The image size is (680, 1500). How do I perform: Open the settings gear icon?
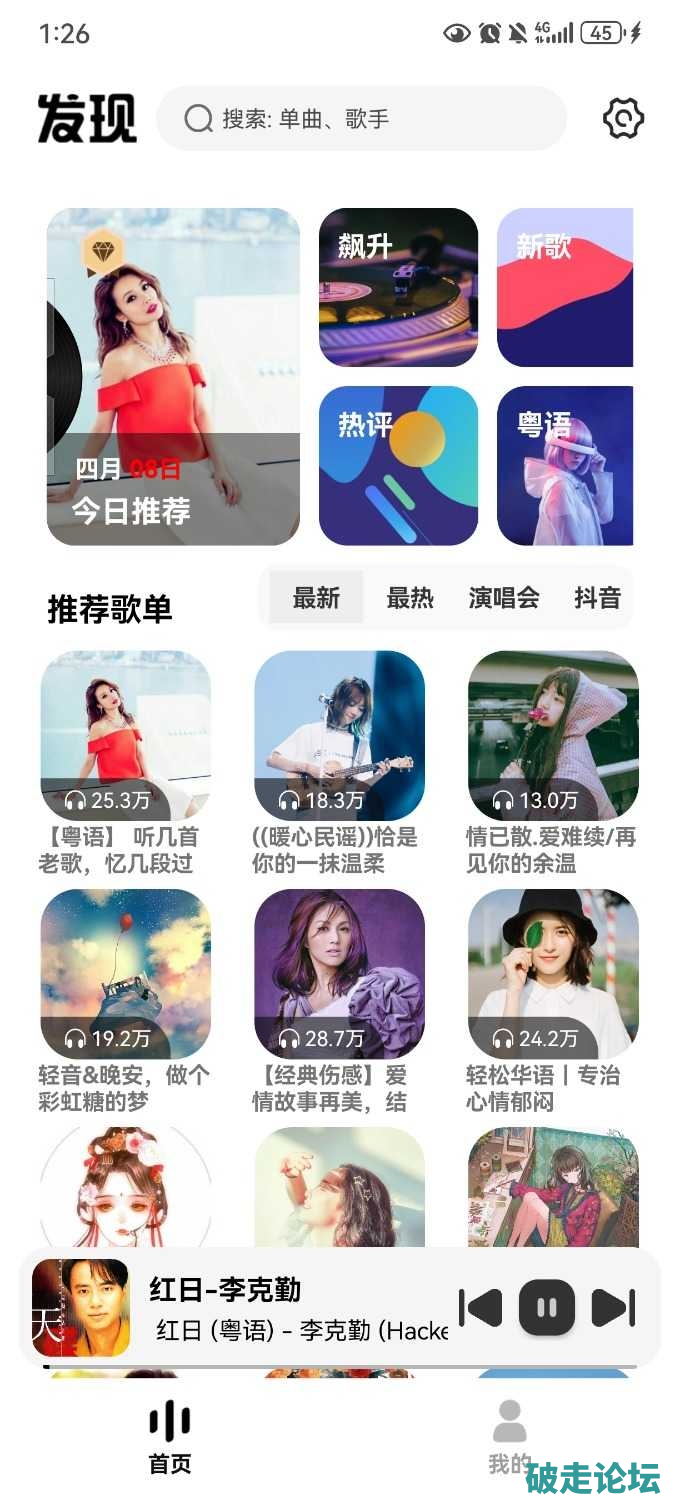click(x=623, y=119)
